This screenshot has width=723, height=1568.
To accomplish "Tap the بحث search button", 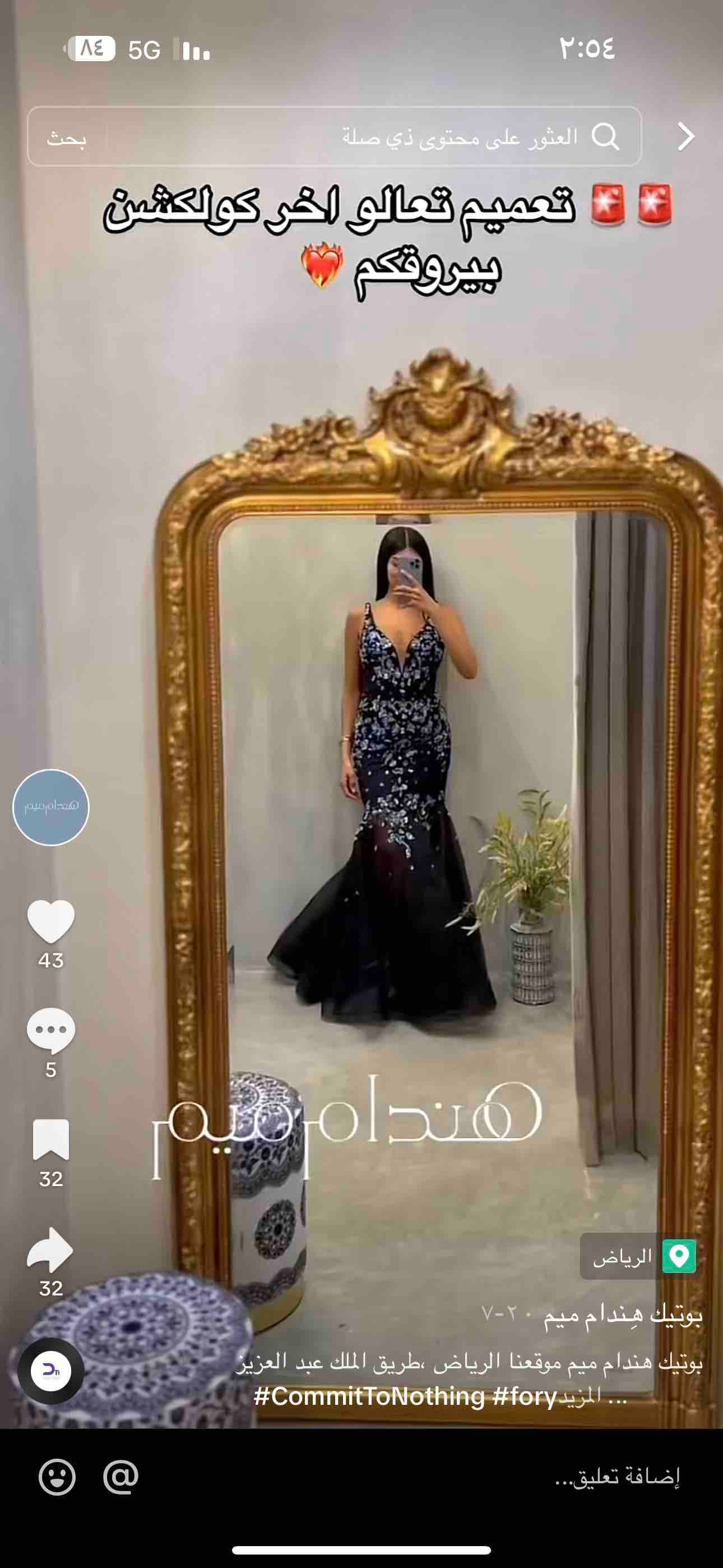I will (x=66, y=138).
